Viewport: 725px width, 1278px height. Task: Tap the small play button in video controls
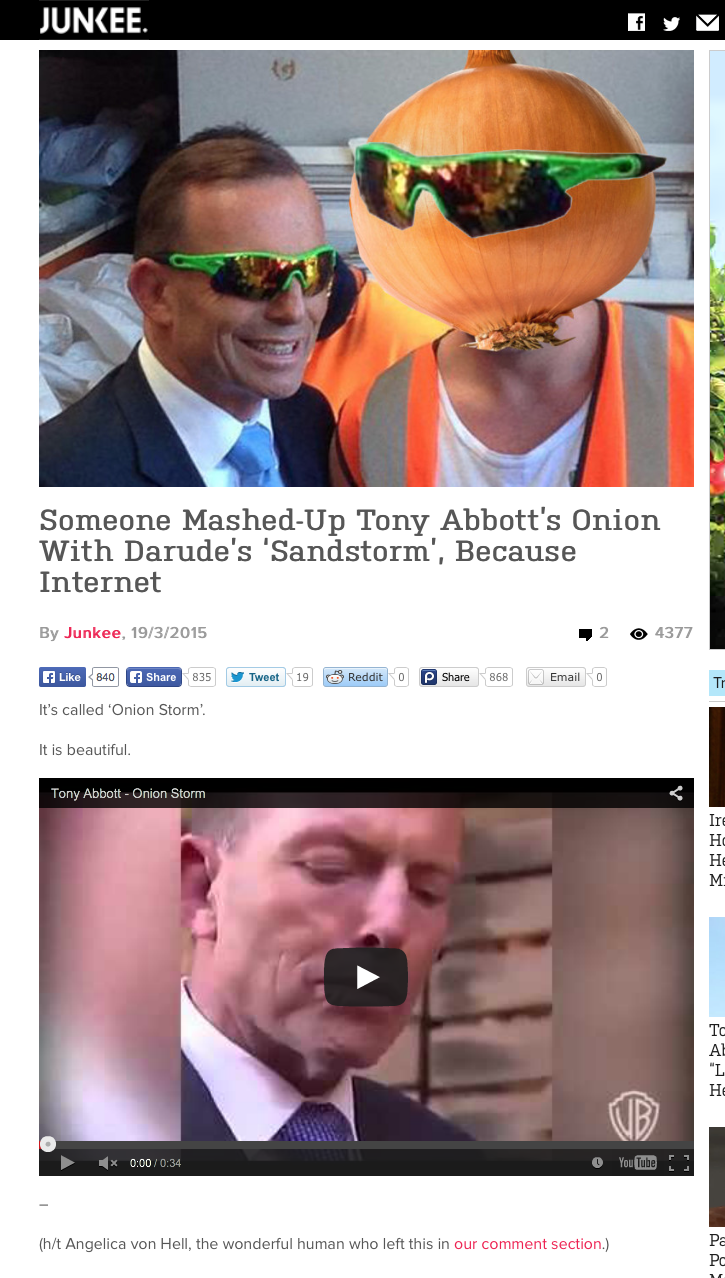pos(67,1162)
